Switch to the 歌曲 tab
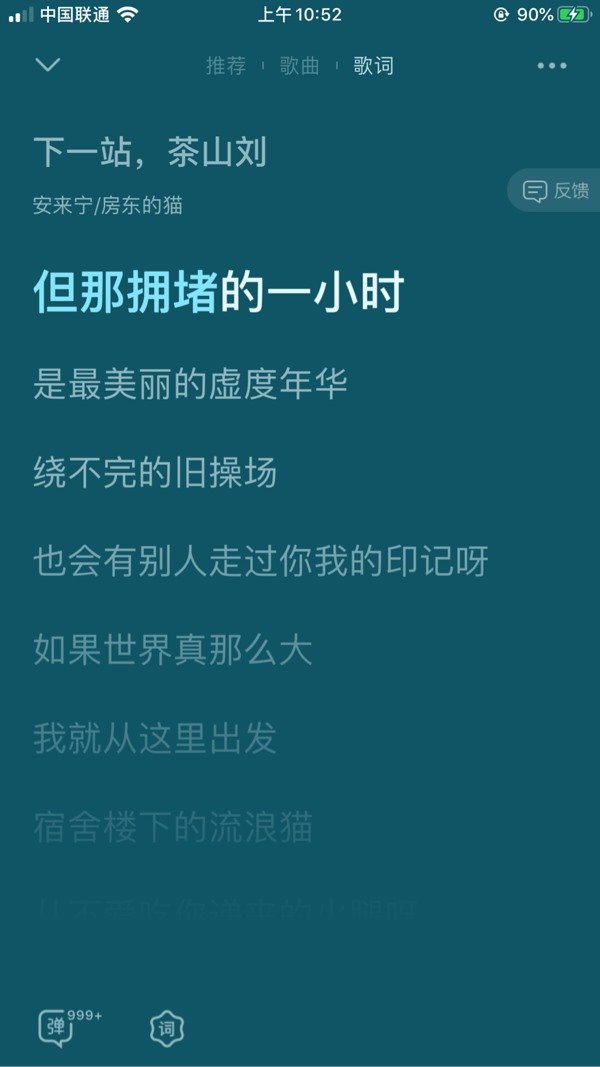This screenshot has height=1067, width=600. 300,66
